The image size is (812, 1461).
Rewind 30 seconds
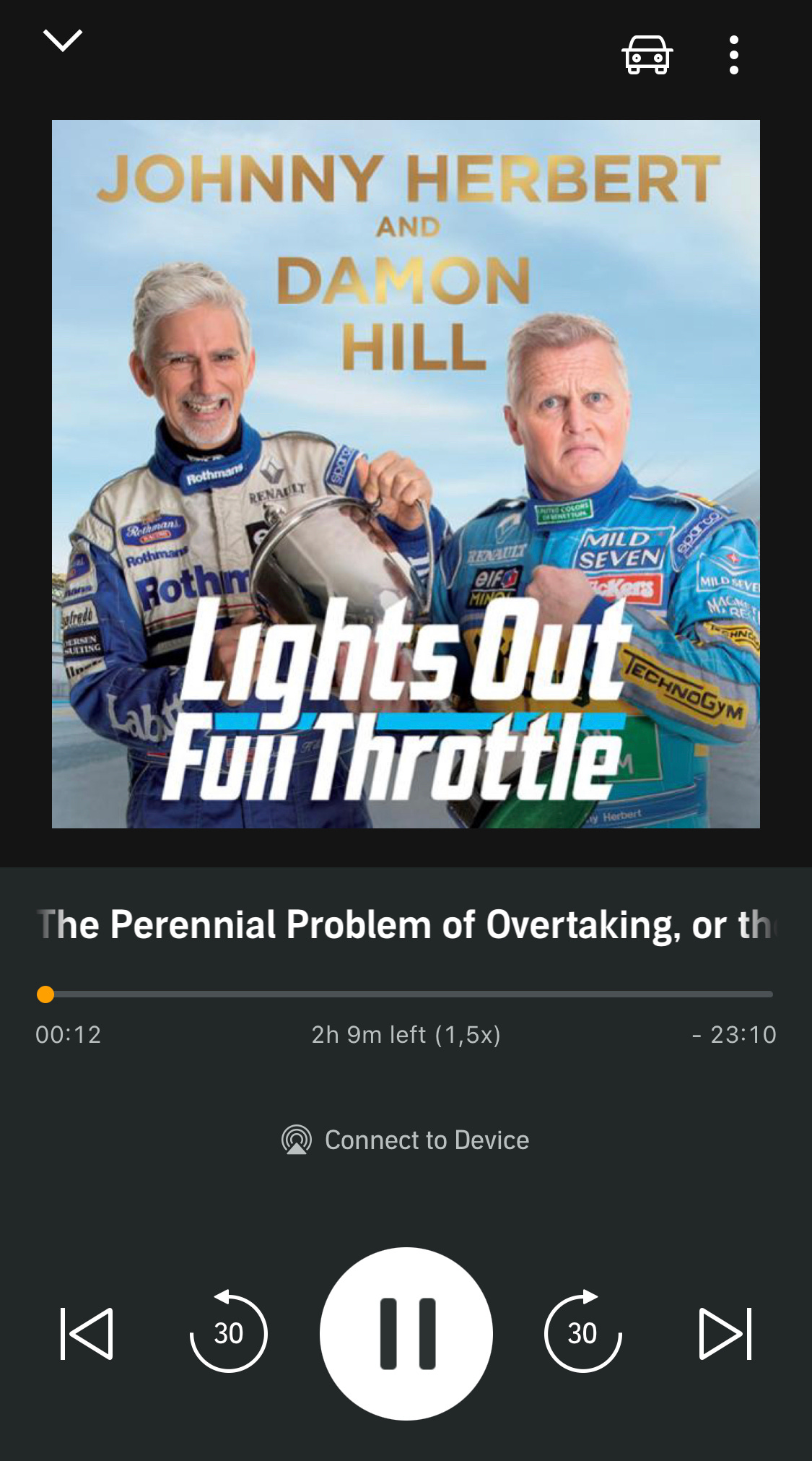228,1331
